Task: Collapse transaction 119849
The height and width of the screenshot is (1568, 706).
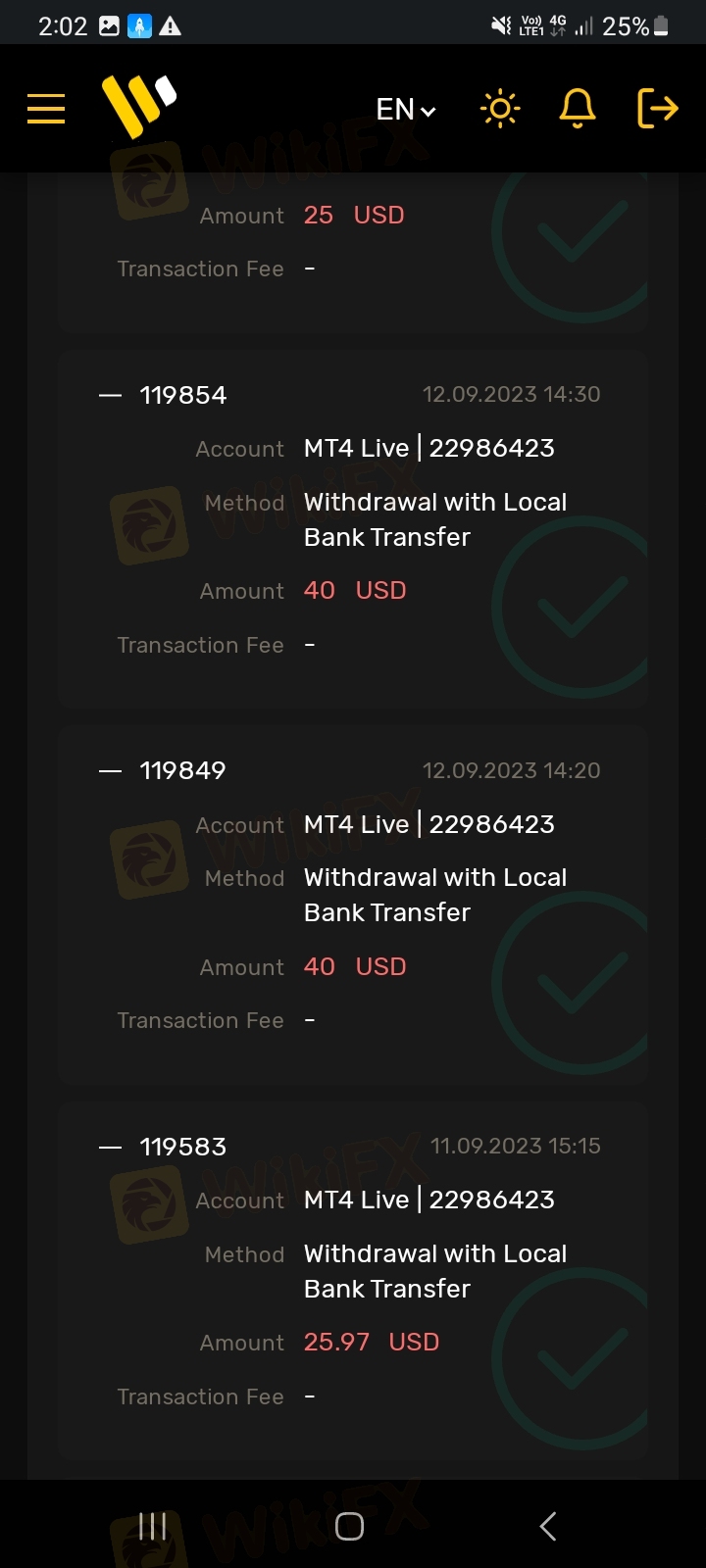Action: pos(111,771)
